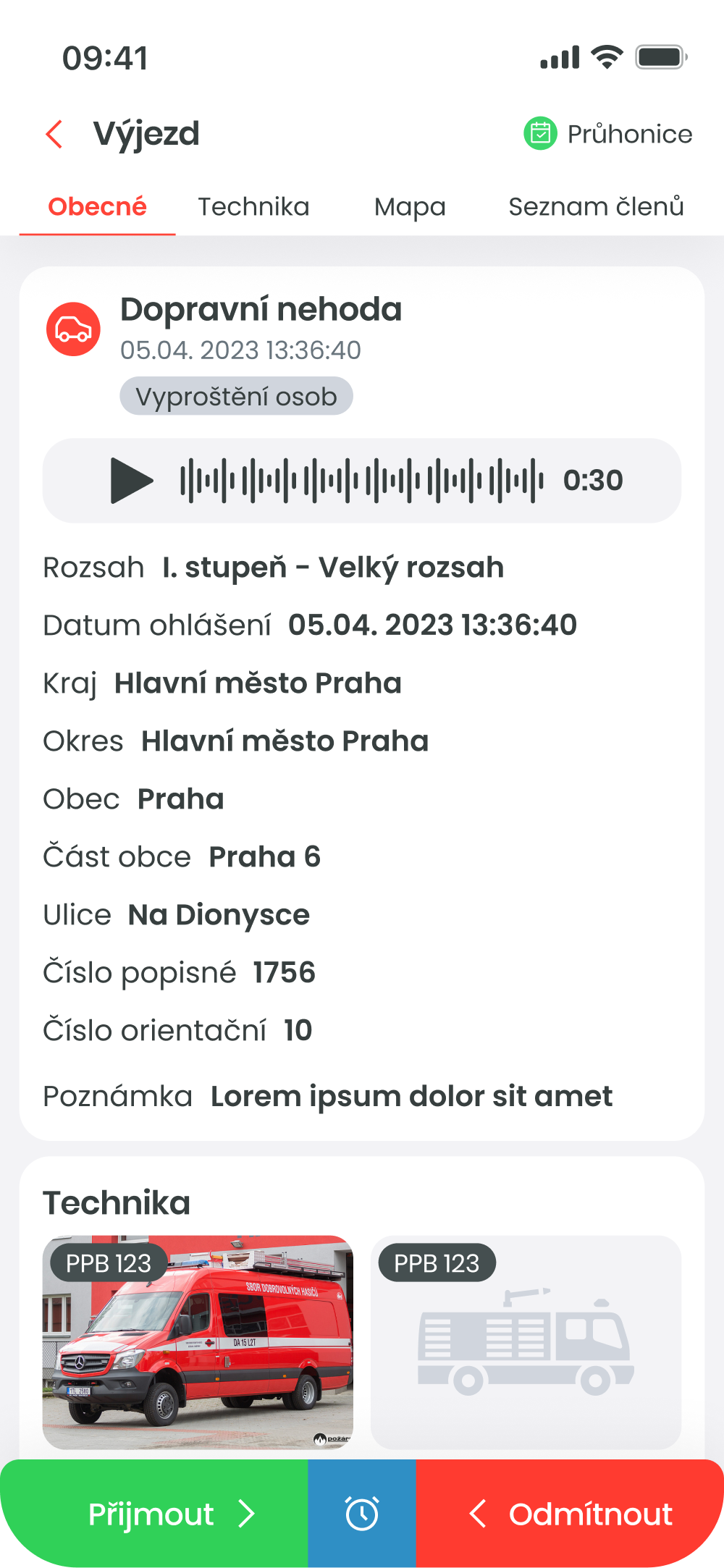Open the red fire van photo tile
724x1568 pixels.
[x=198, y=1341]
